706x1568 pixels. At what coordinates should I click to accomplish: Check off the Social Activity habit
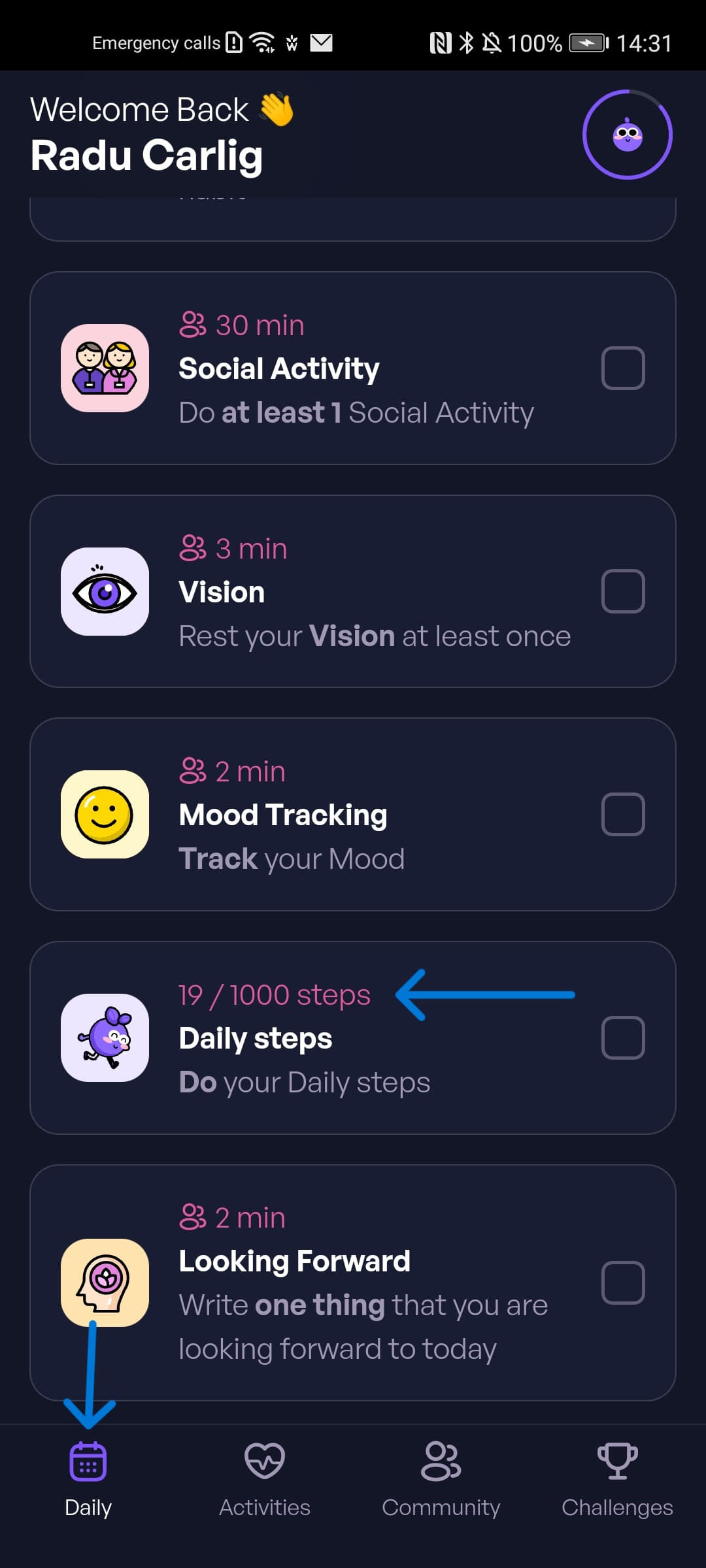622,368
